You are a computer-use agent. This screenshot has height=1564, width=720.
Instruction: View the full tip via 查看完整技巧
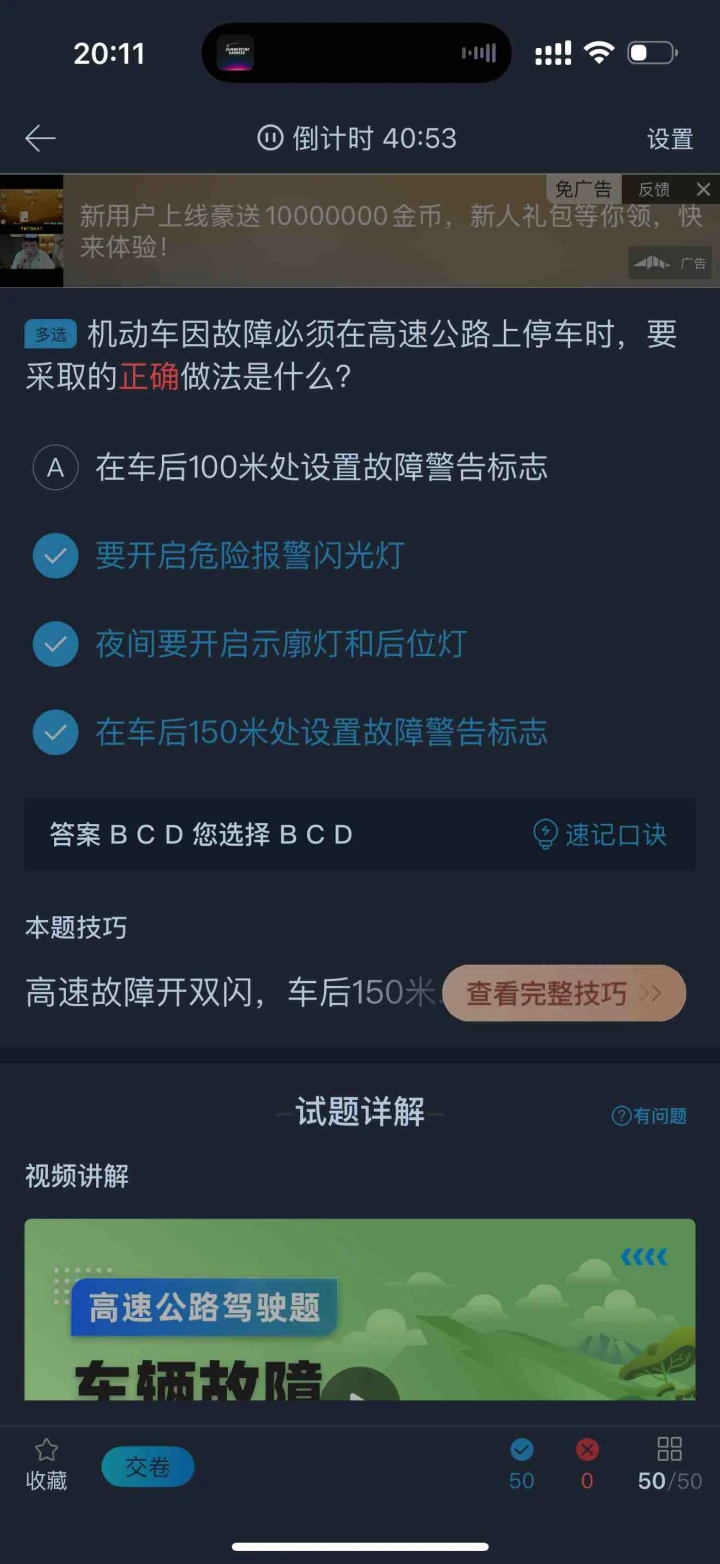[x=564, y=993]
